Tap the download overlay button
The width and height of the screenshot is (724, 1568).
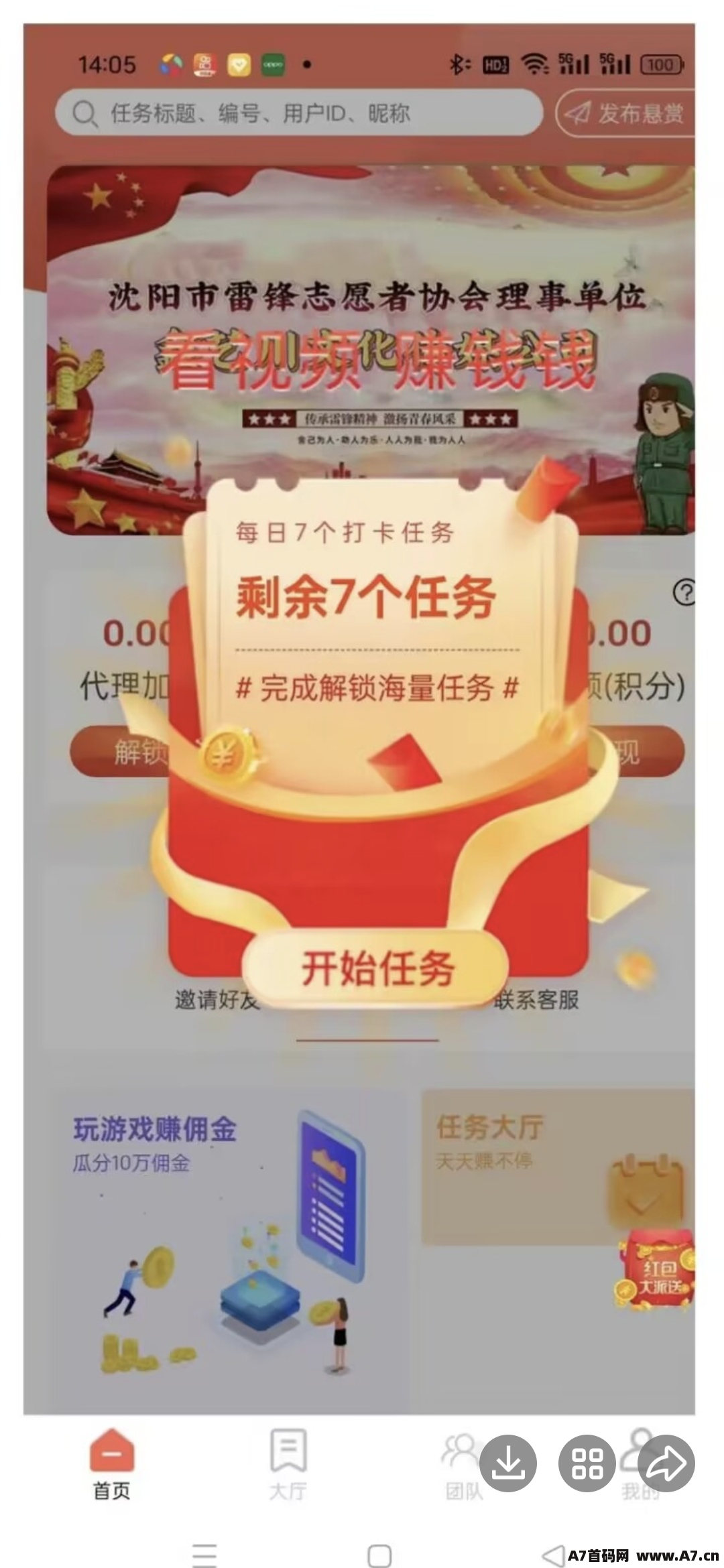(x=508, y=1463)
